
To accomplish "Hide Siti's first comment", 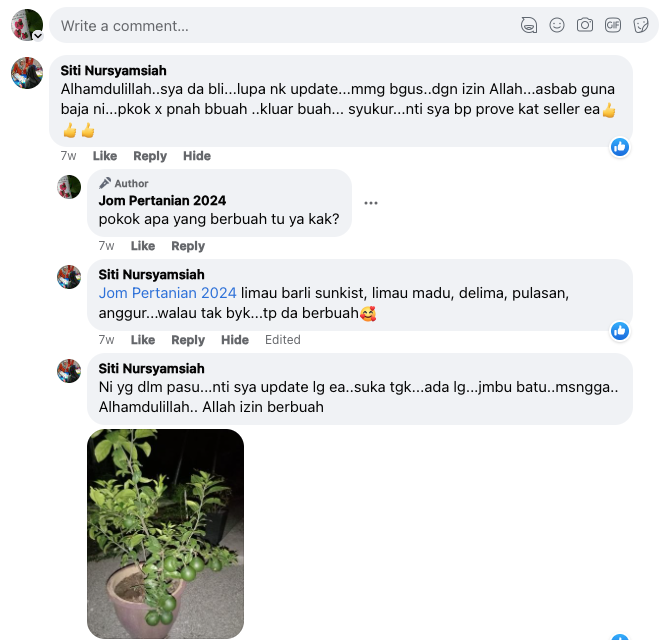I will point(197,156).
